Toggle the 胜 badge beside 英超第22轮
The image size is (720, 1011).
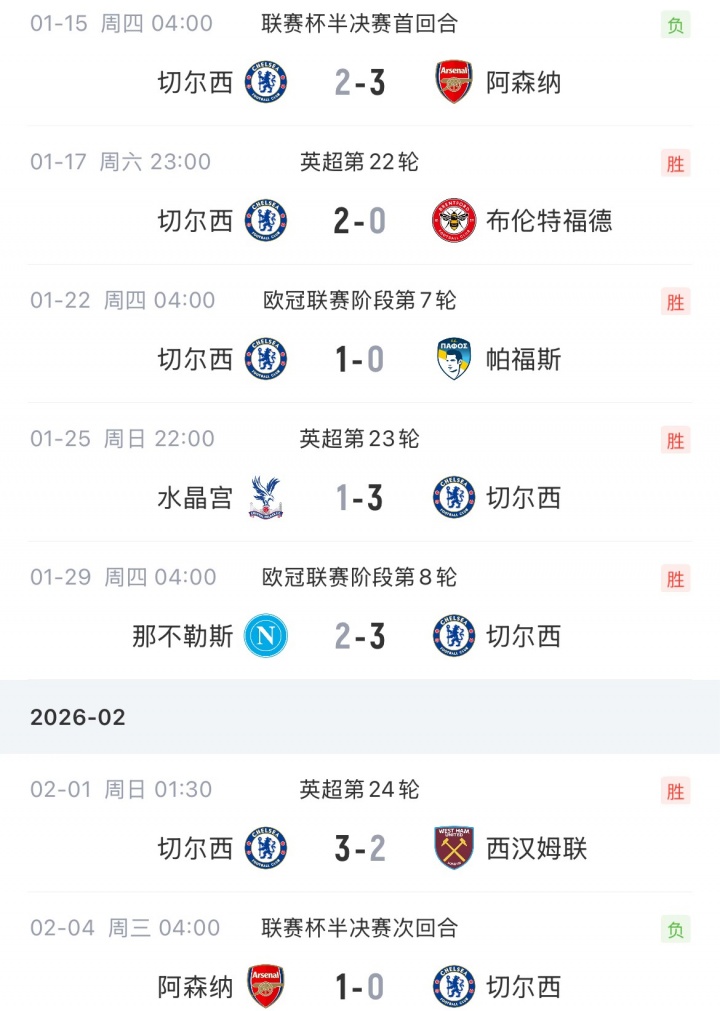click(x=676, y=162)
